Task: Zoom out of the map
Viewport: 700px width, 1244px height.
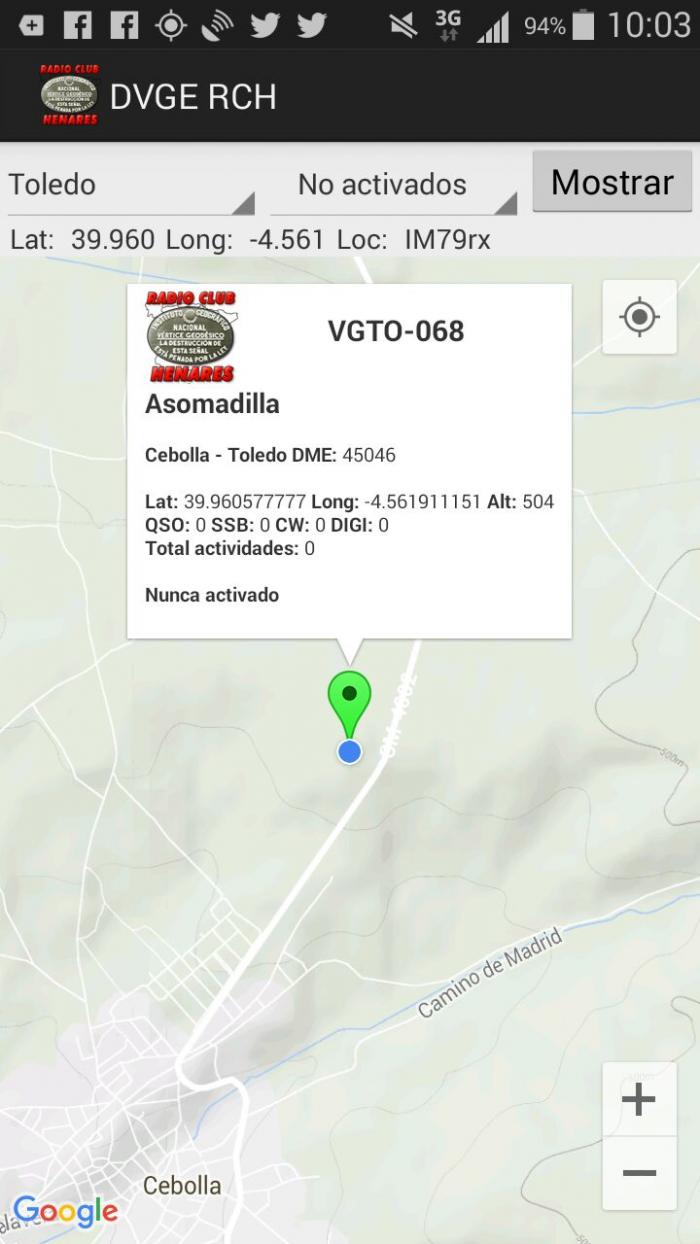Action: (x=639, y=1173)
